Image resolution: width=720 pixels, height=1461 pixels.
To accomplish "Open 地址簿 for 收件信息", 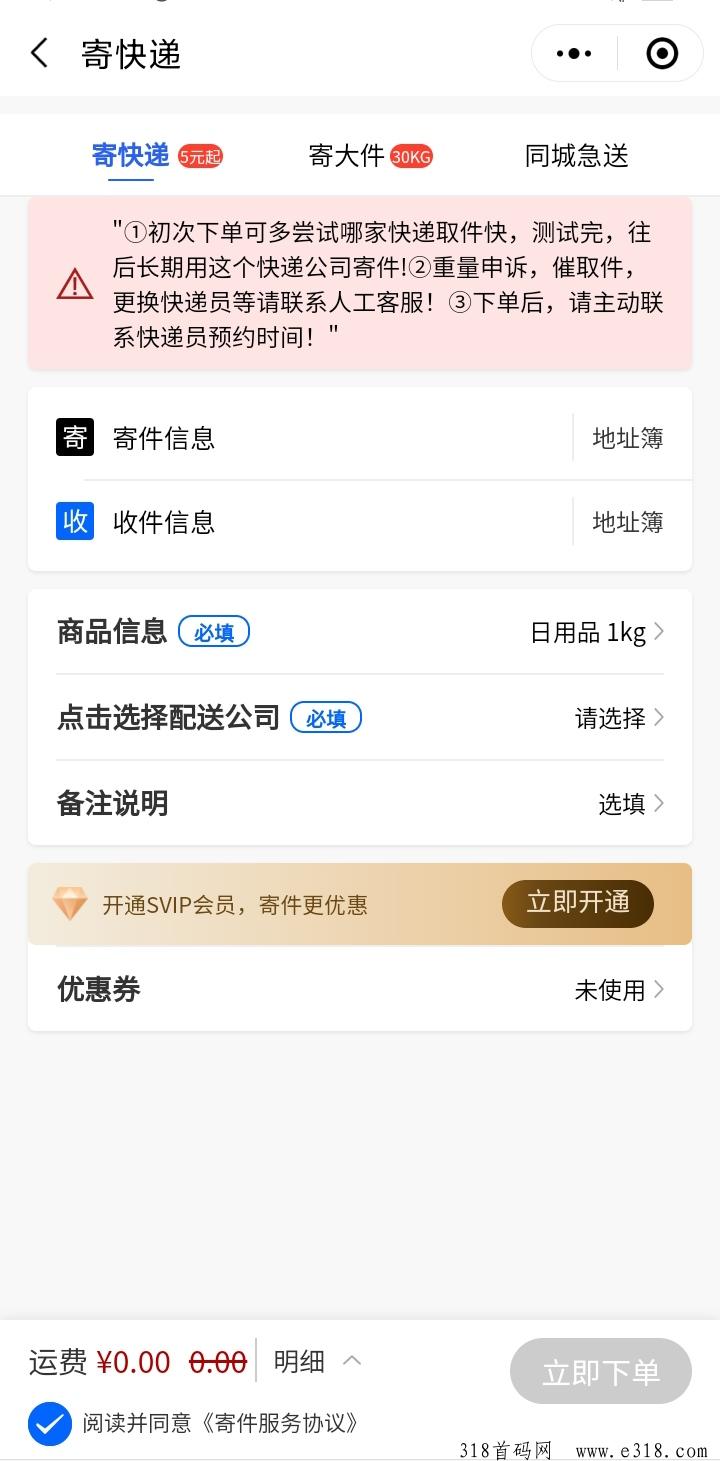I will 627,522.
